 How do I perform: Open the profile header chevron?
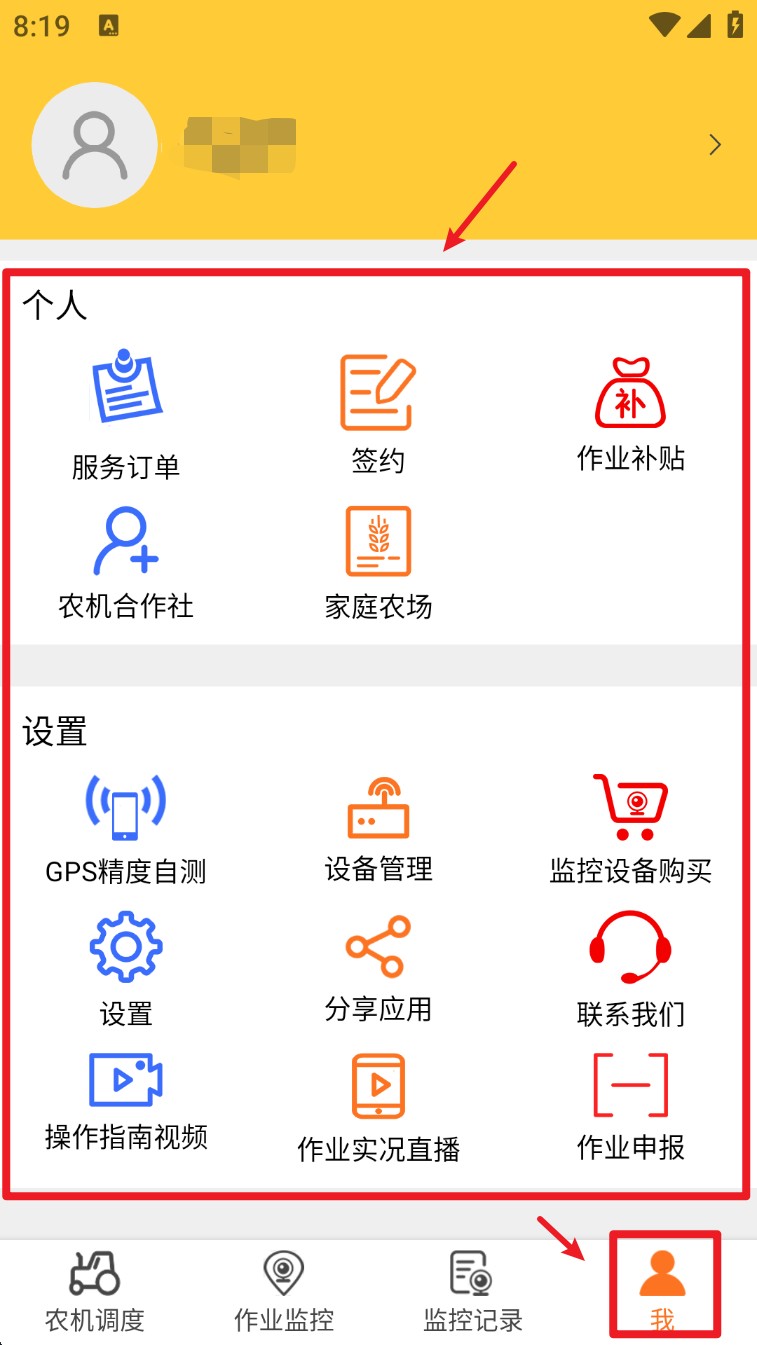pyautogui.click(x=715, y=145)
